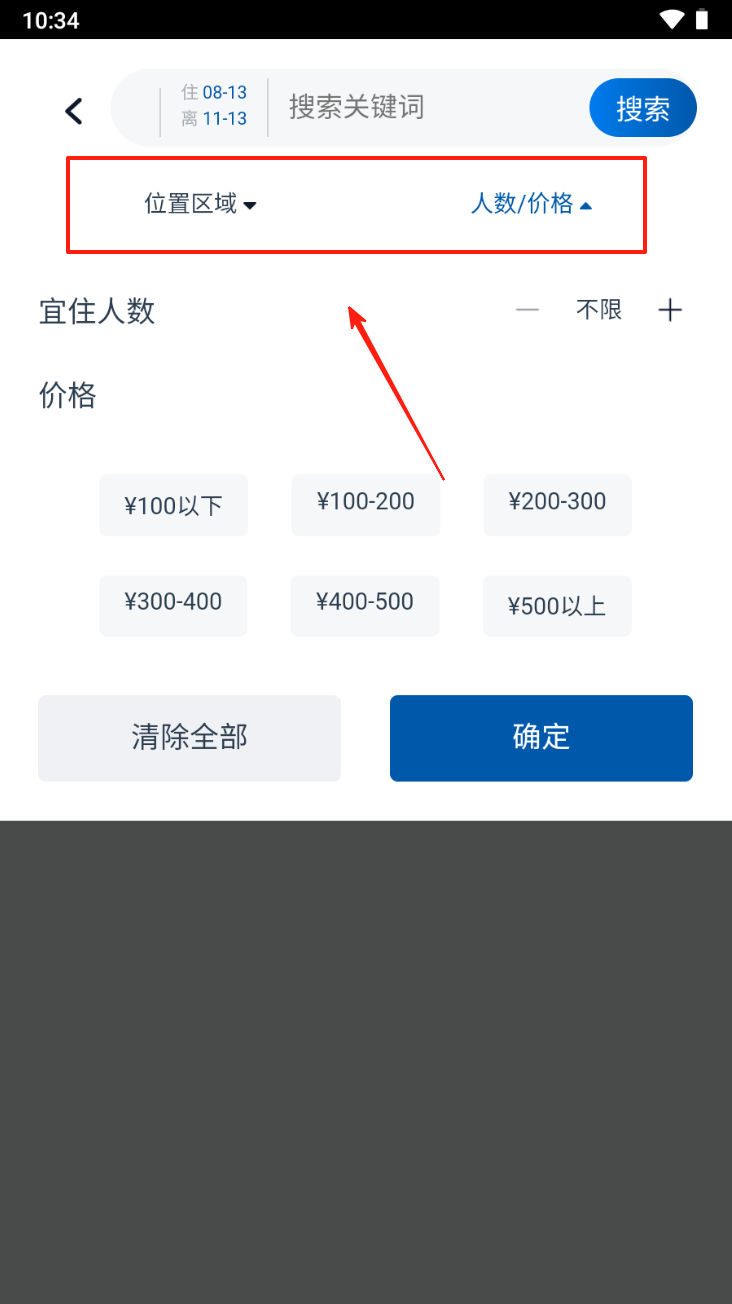Viewport: 732px width, 1304px height.
Task: Choose the ¥100-200 price chip
Action: [365, 504]
